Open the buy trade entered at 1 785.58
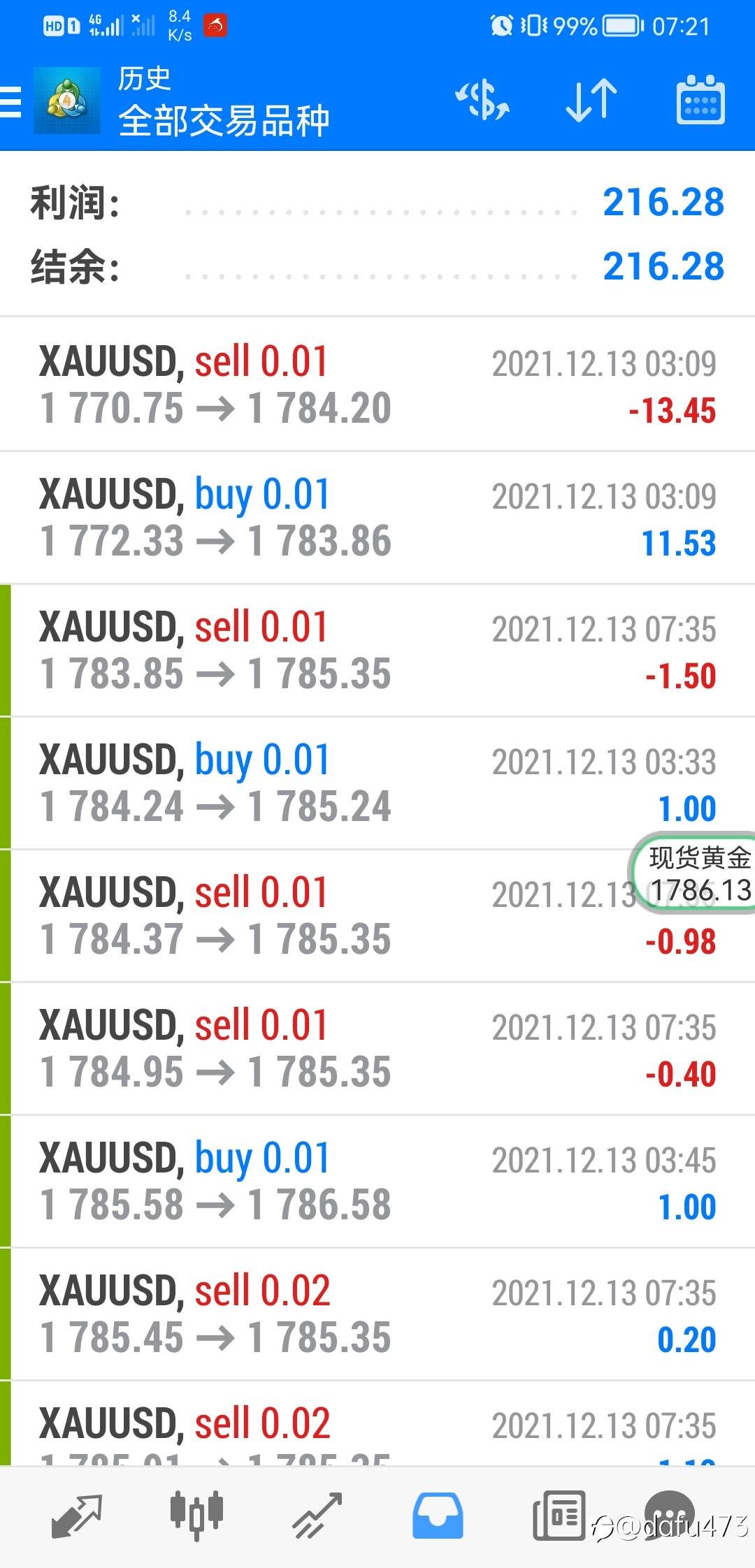This screenshot has height=1568, width=755. (377, 1182)
